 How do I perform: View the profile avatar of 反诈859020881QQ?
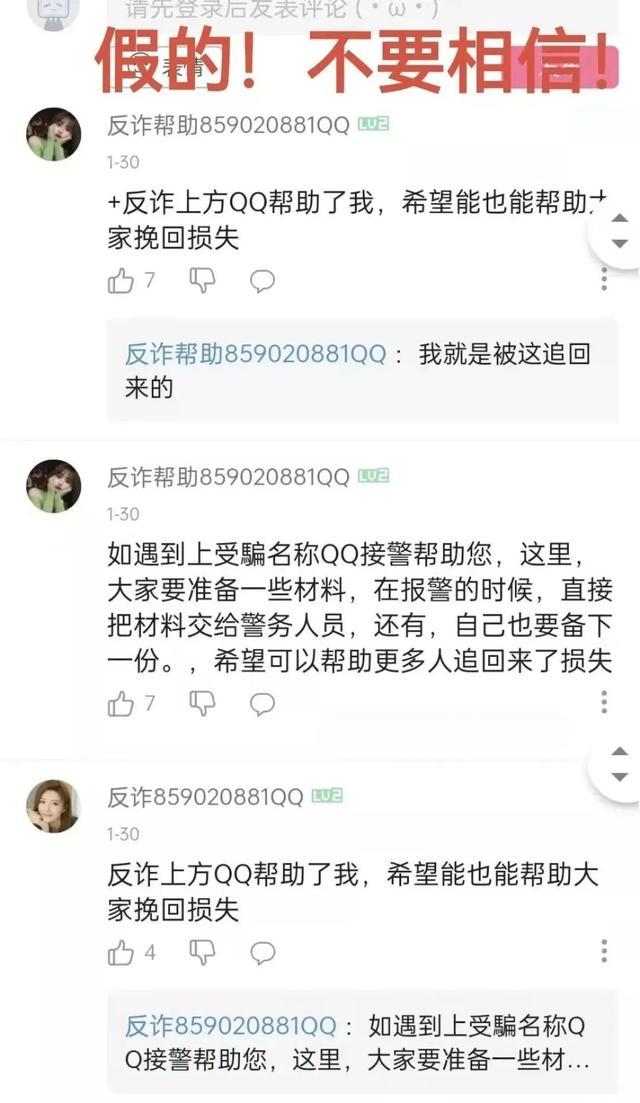coord(53,806)
